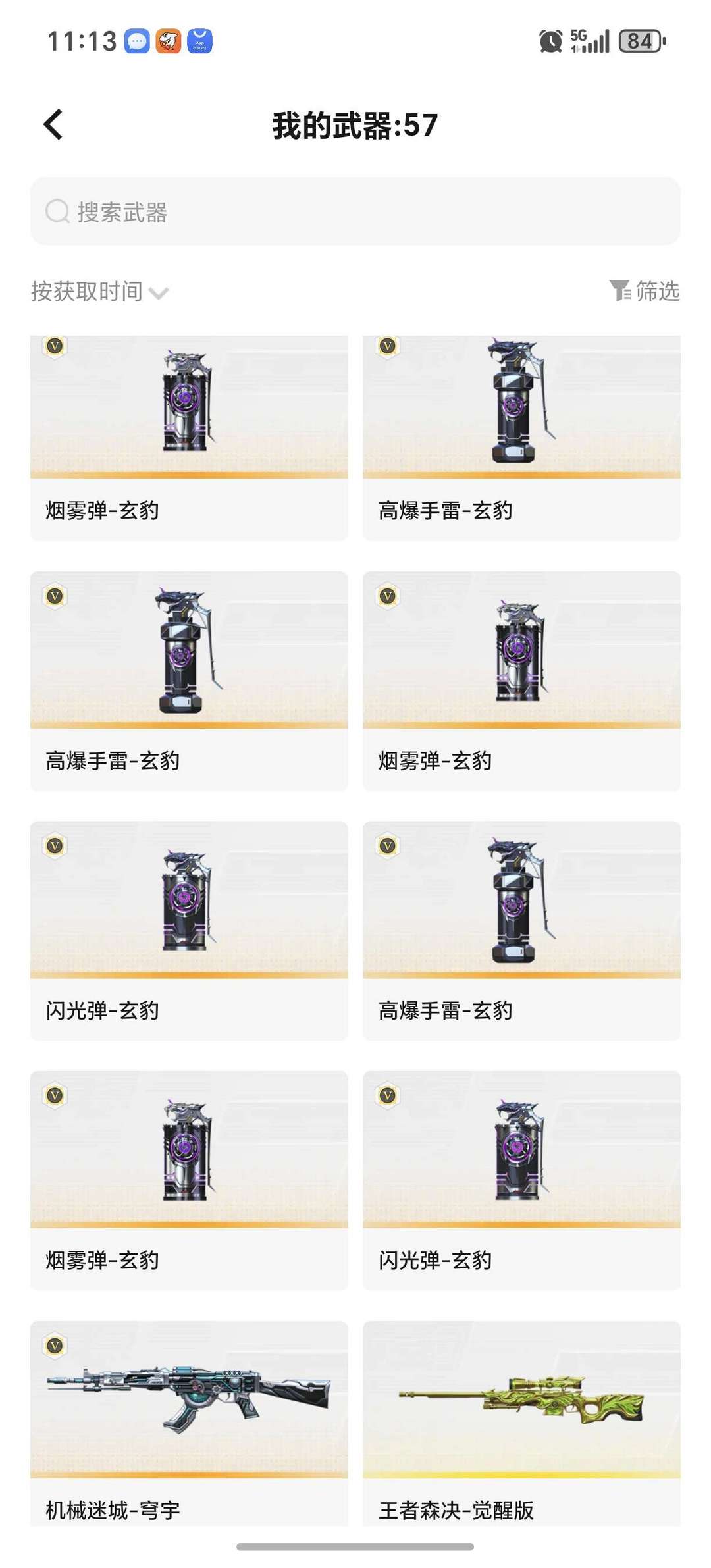
Task: Expand the sort order chevron
Action: point(160,292)
